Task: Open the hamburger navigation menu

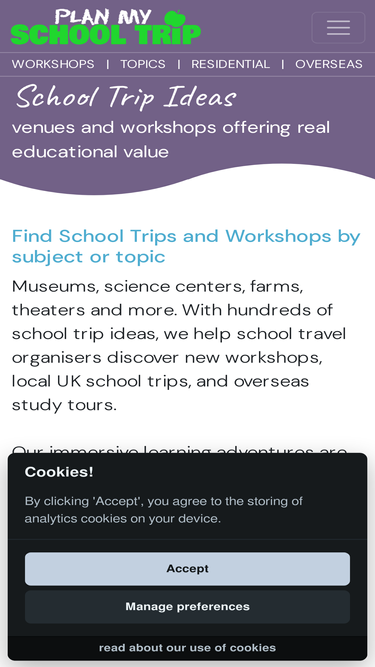Action: pyautogui.click(x=338, y=28)
